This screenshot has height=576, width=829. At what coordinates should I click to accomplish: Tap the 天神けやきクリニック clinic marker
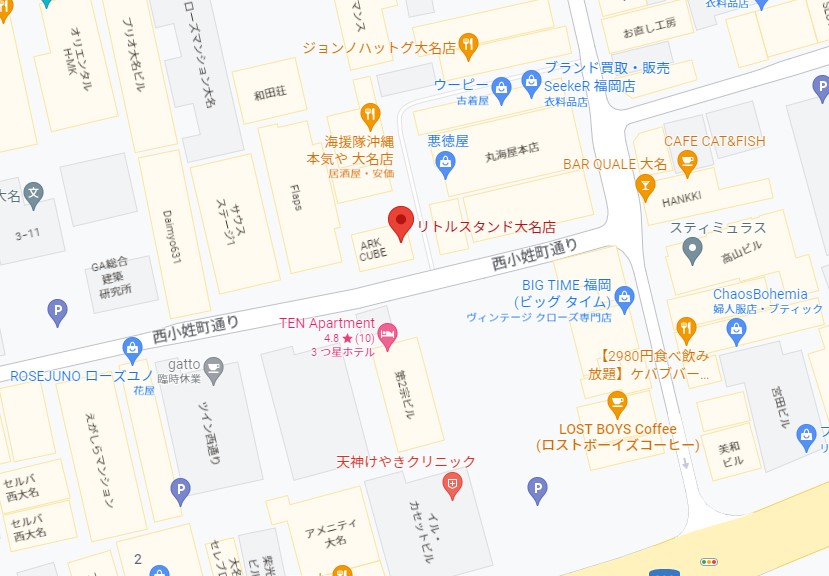tap(452, 485)
